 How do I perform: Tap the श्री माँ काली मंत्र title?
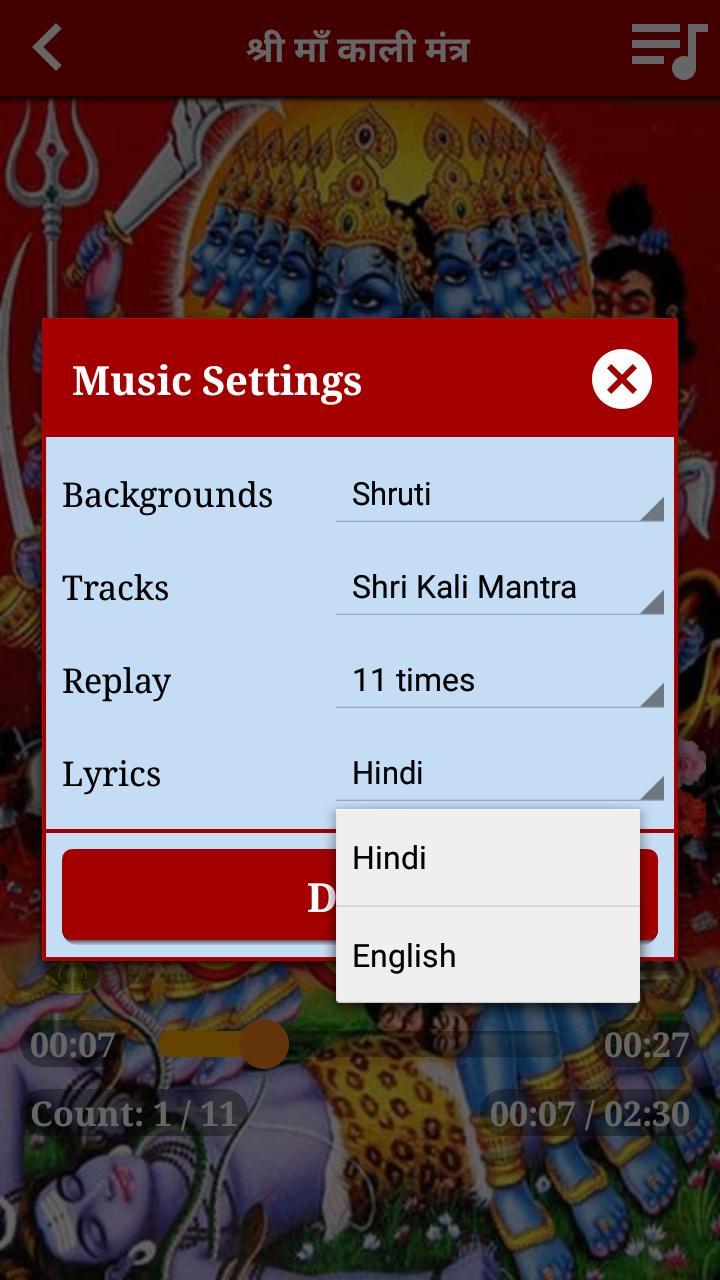pos(360,47)
